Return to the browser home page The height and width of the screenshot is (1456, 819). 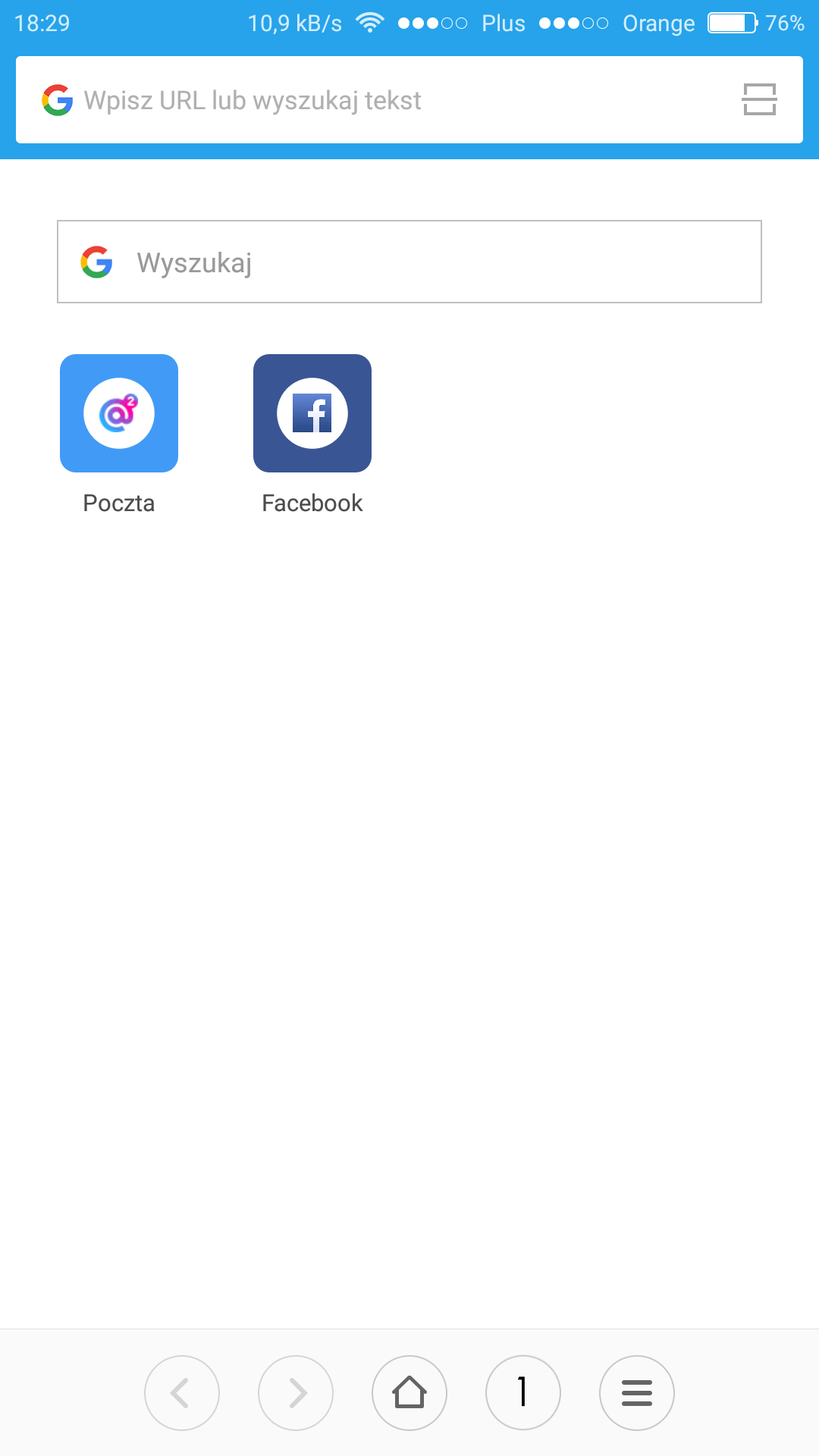pos(409,1393)
